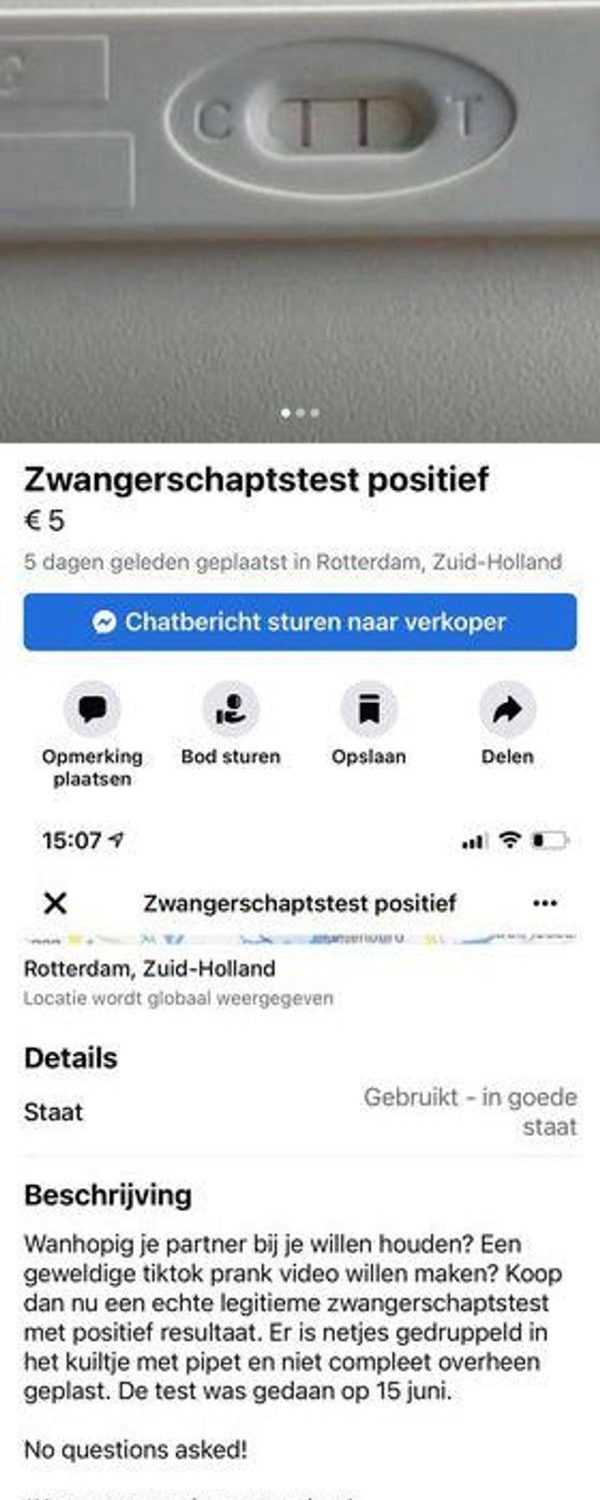This screenshot has height=1500, width=600.
Task: Save listing with Opslaan
Action: (369, 710)
